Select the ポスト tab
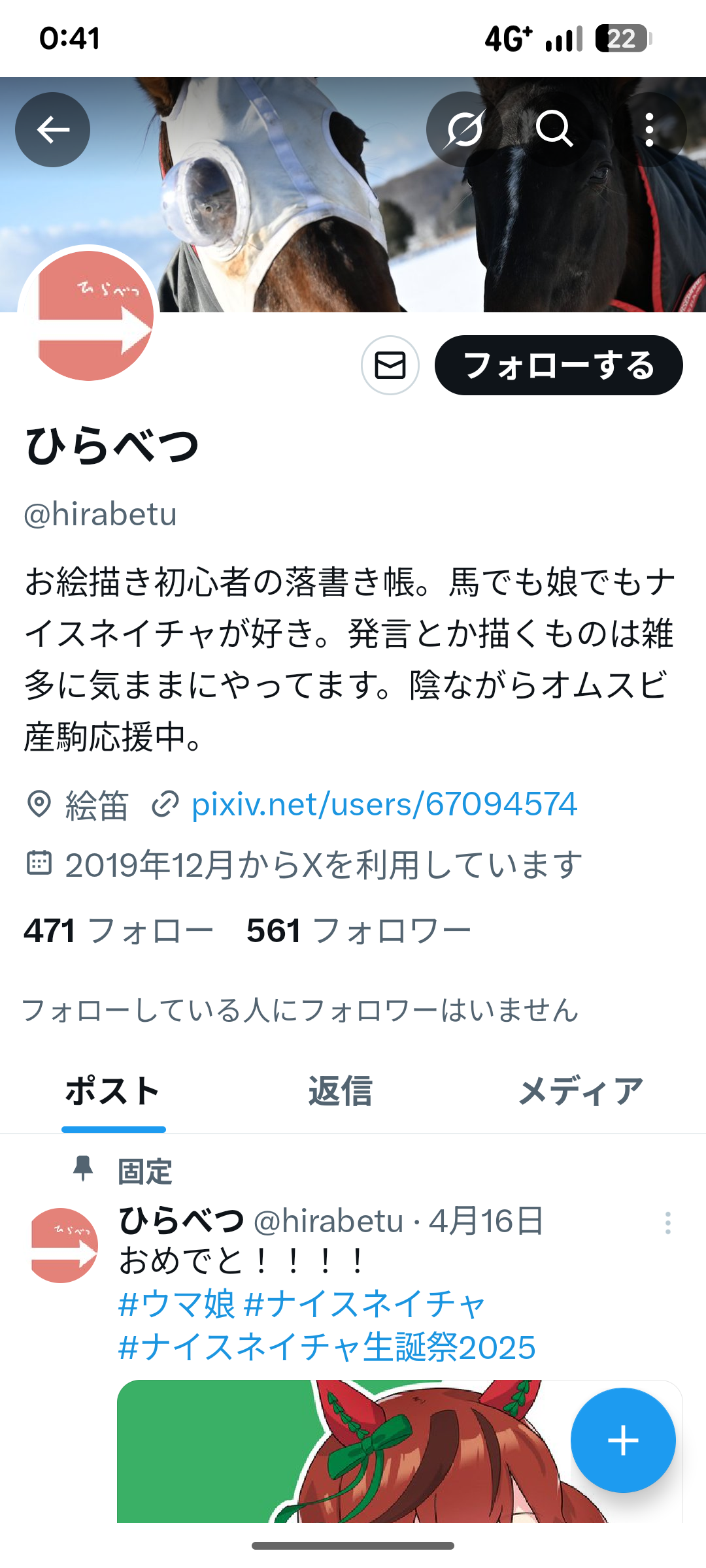This screenshot has width=706, height=1568. [113, 1092]
